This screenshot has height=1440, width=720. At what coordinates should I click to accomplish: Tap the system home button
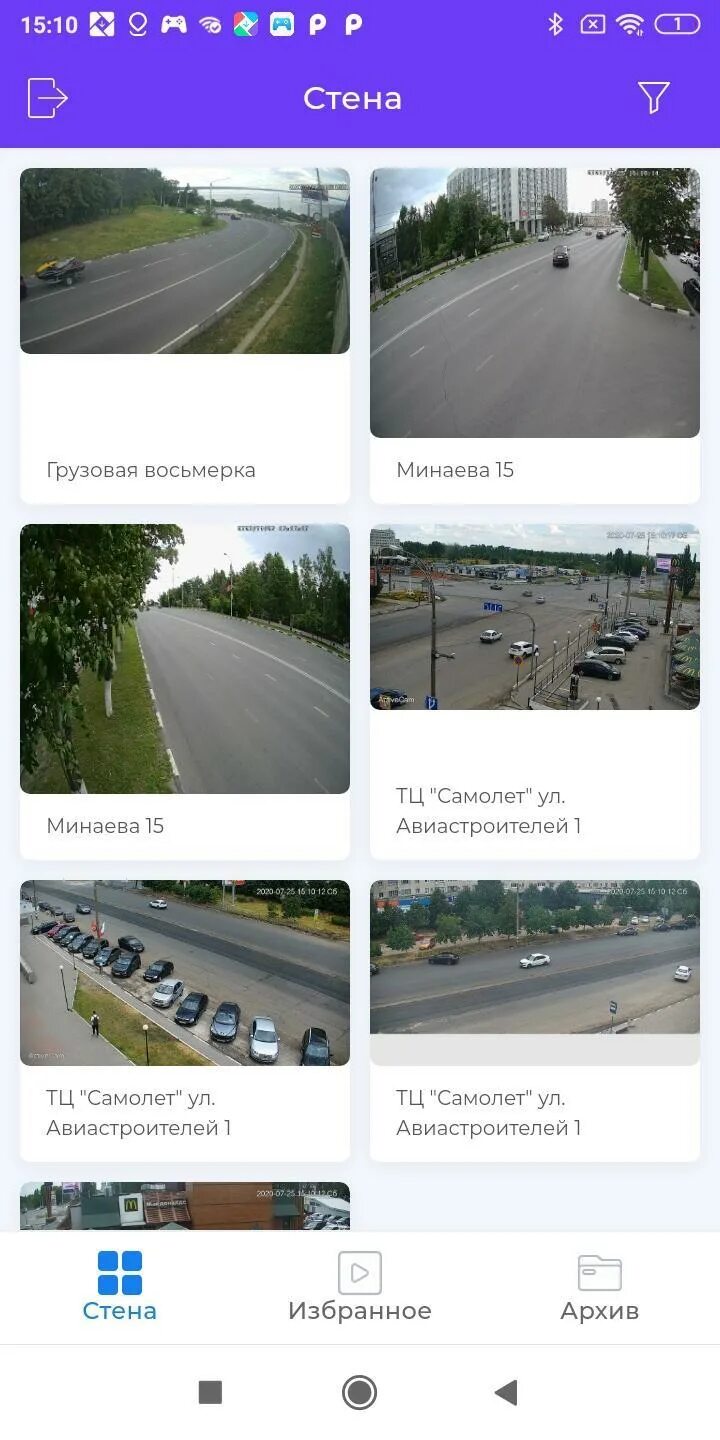360,1392
